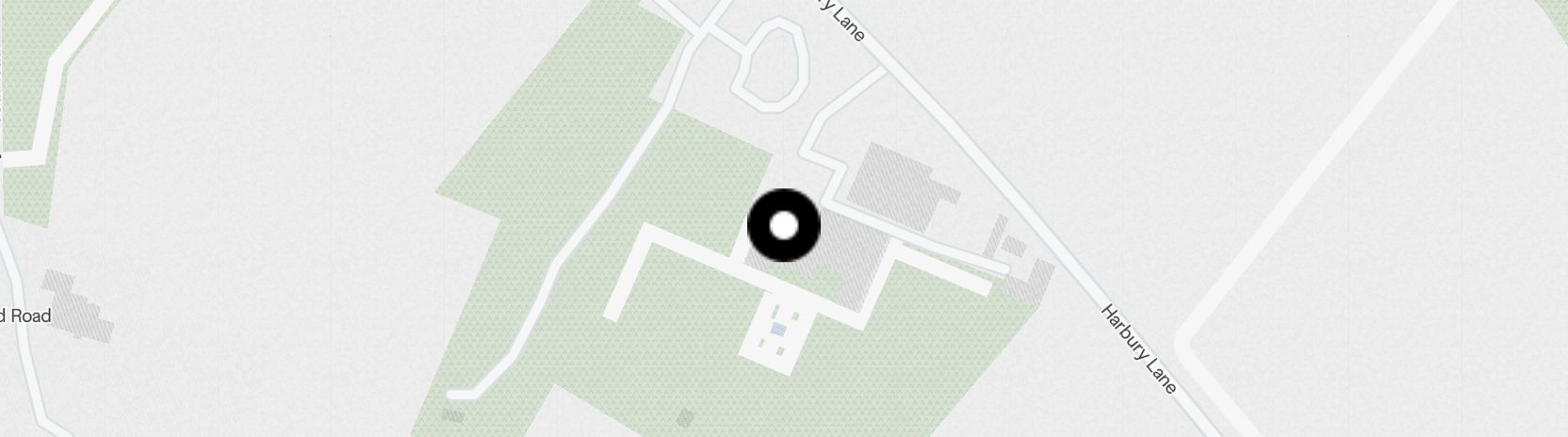Tap the black location marker on the map

tap(783, 226)
